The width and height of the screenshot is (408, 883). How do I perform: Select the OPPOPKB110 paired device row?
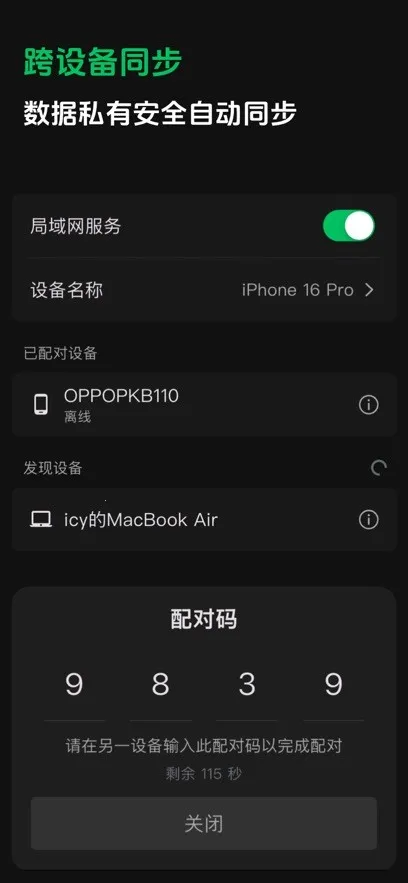click(204, 404)
